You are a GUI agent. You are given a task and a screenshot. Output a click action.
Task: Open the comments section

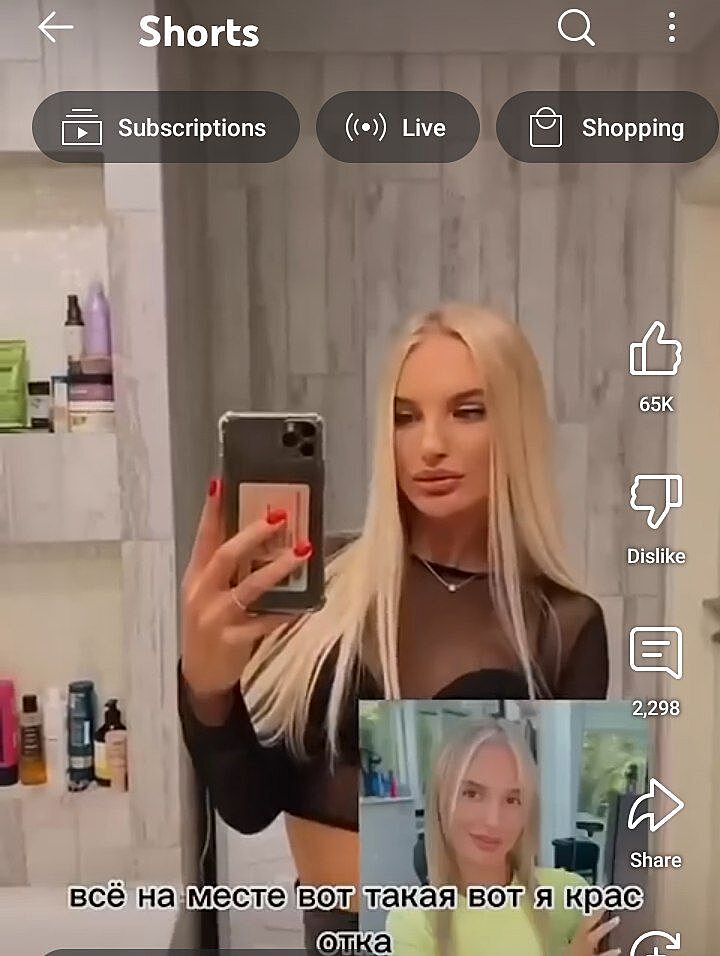(x=655, y=654)
